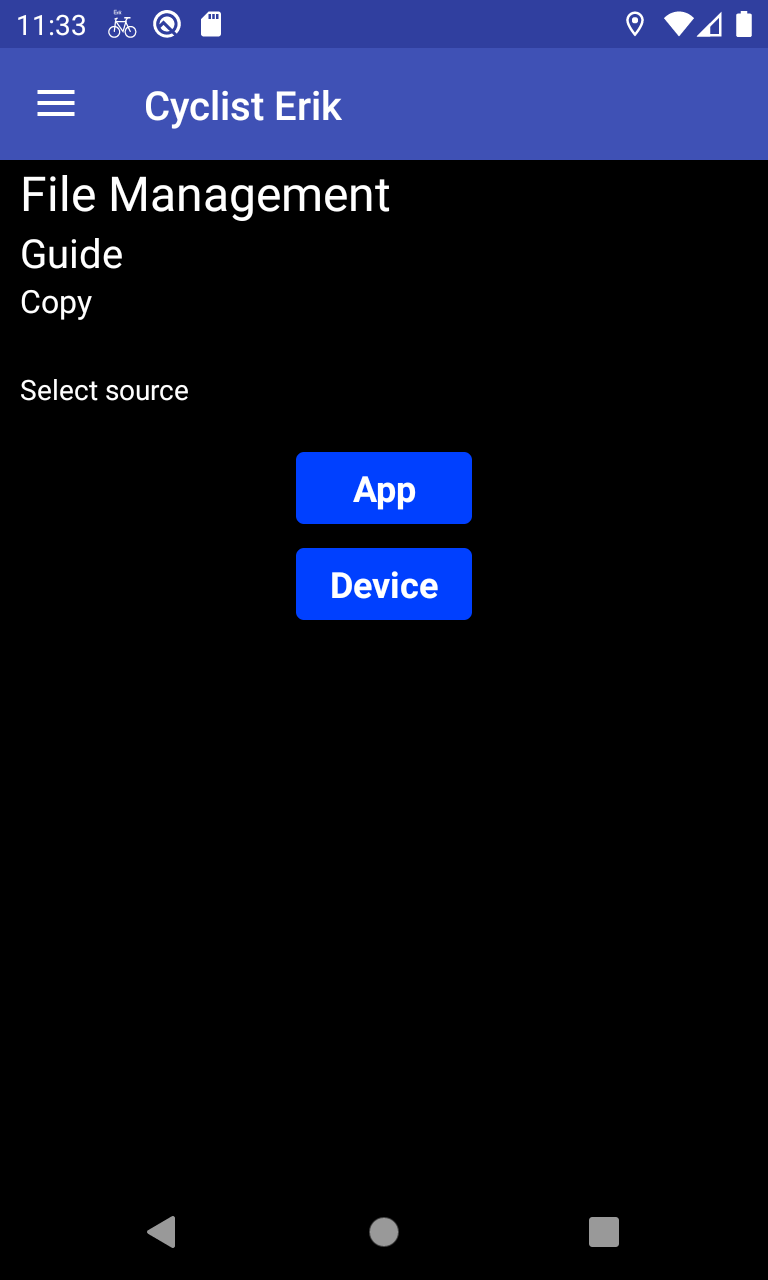Open the navigation drawer menu

[56, 104]
